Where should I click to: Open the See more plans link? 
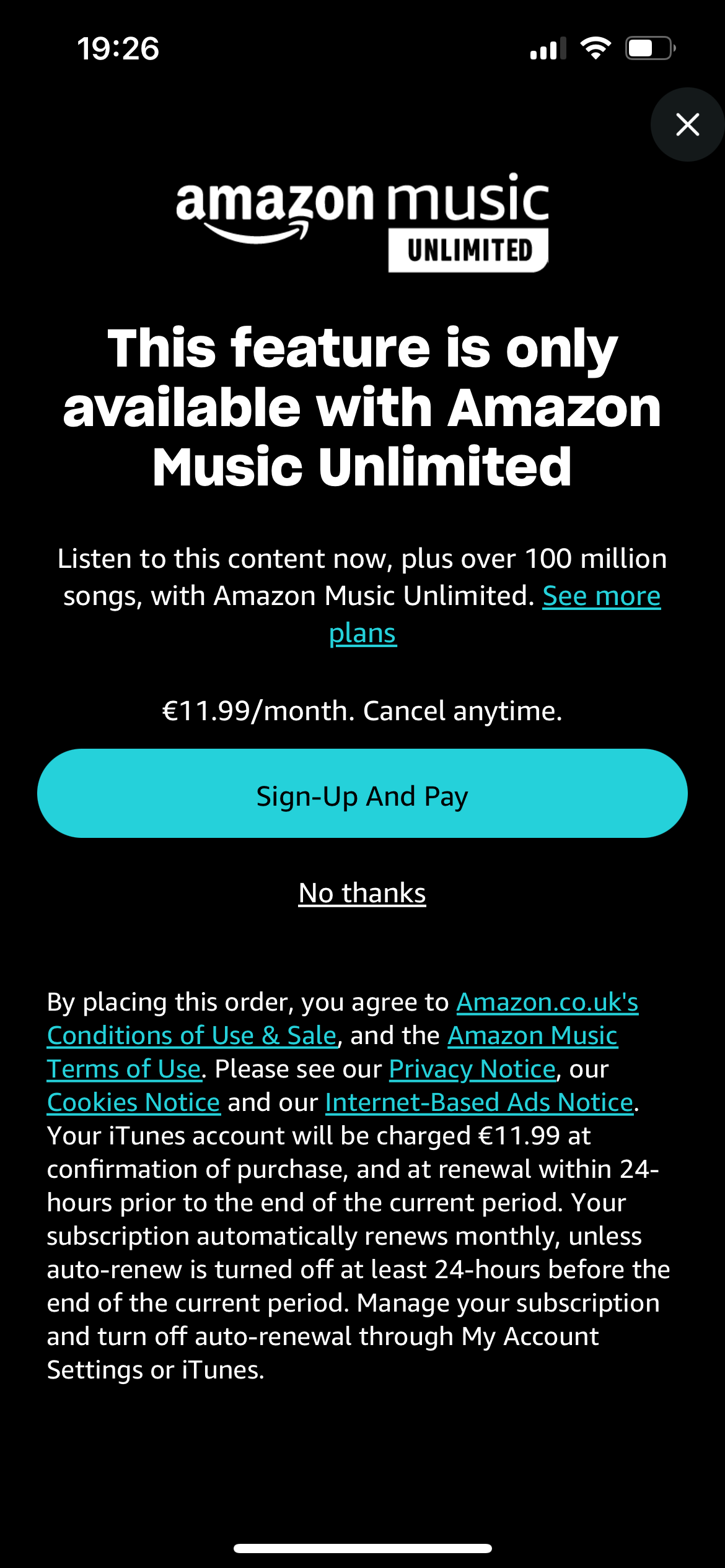600,596
